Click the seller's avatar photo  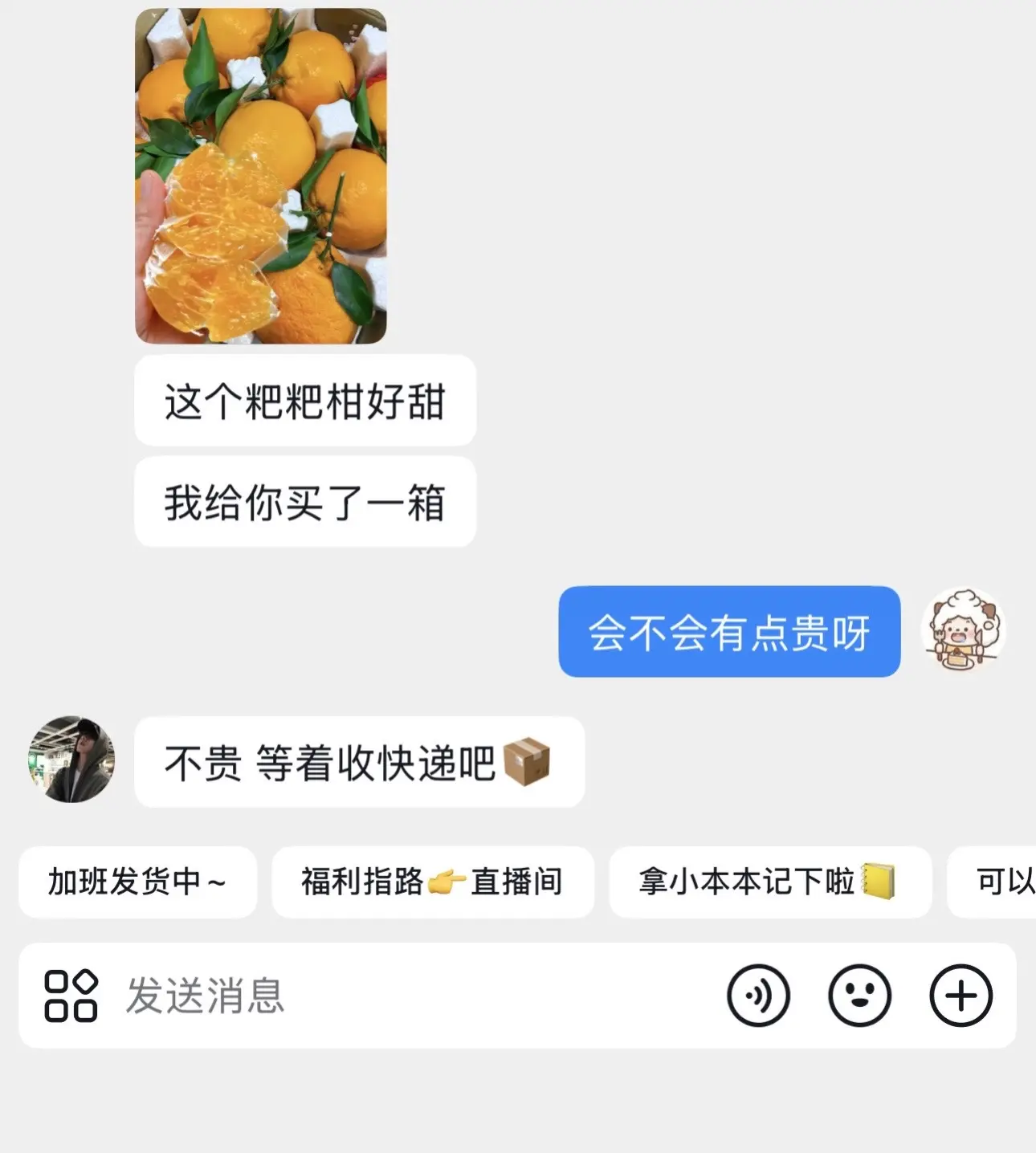coord(73,762)
